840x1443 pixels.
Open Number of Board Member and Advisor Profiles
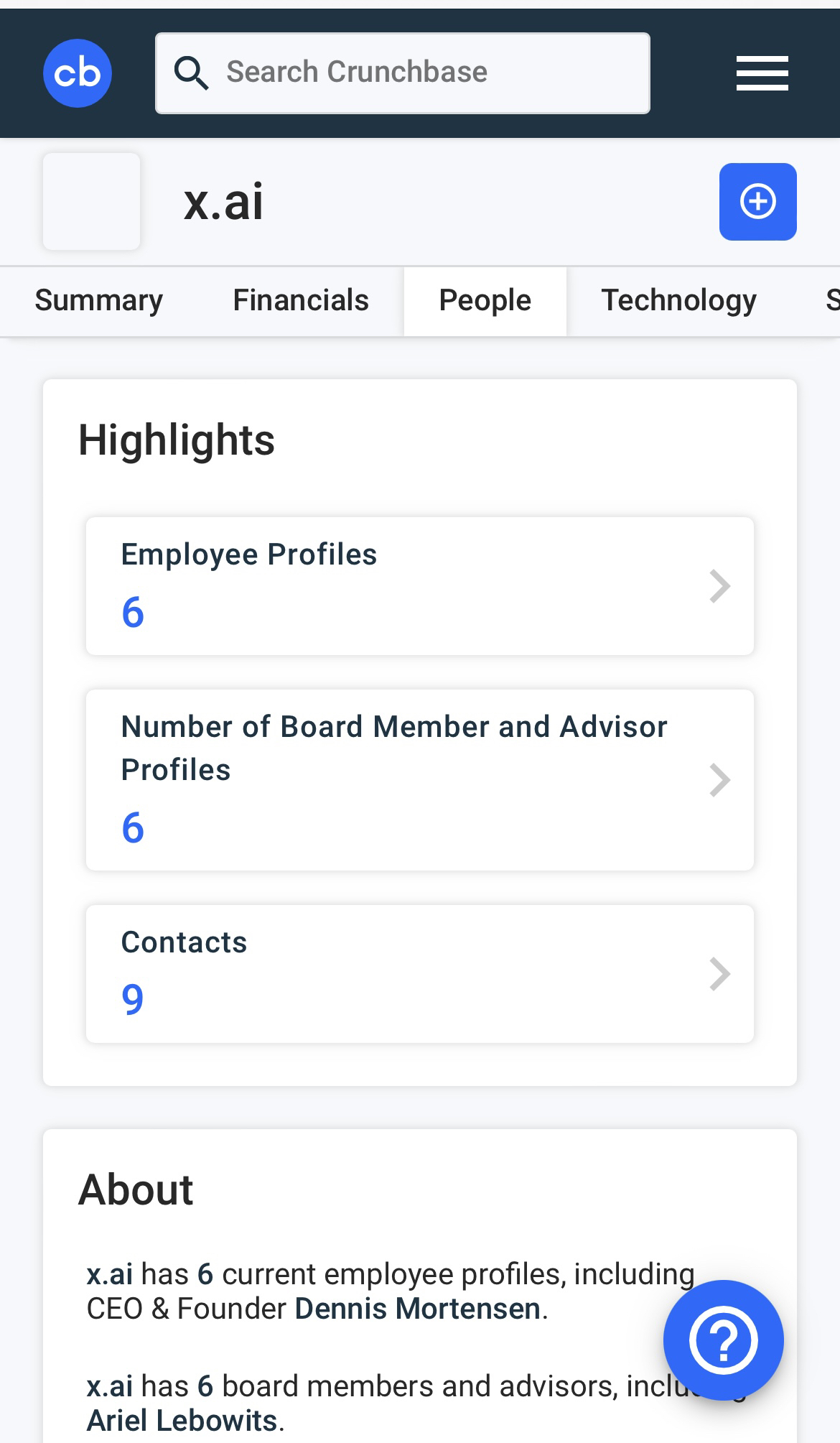(420, 780)
